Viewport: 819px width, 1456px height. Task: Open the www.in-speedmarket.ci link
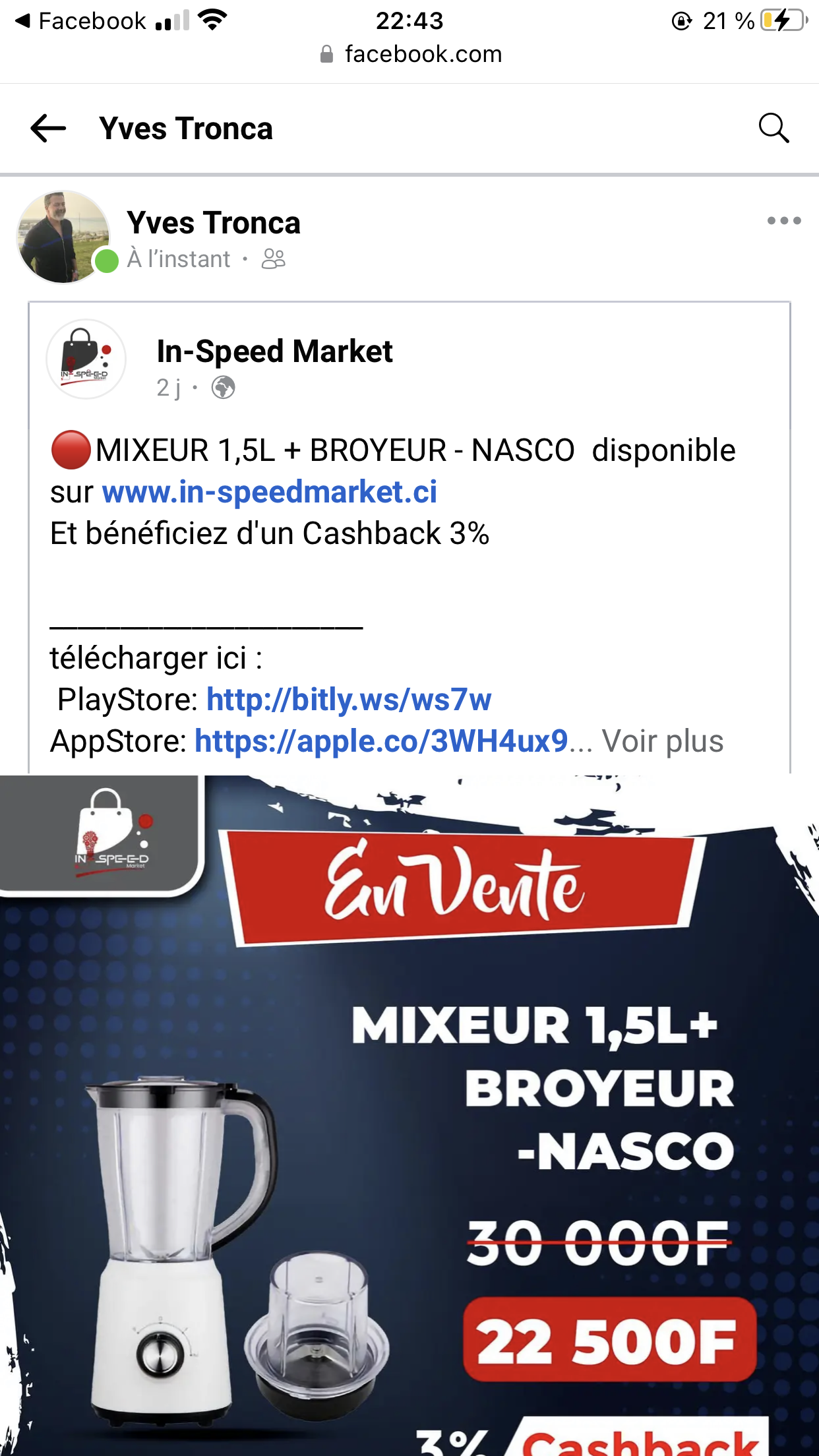pos(270,492)
